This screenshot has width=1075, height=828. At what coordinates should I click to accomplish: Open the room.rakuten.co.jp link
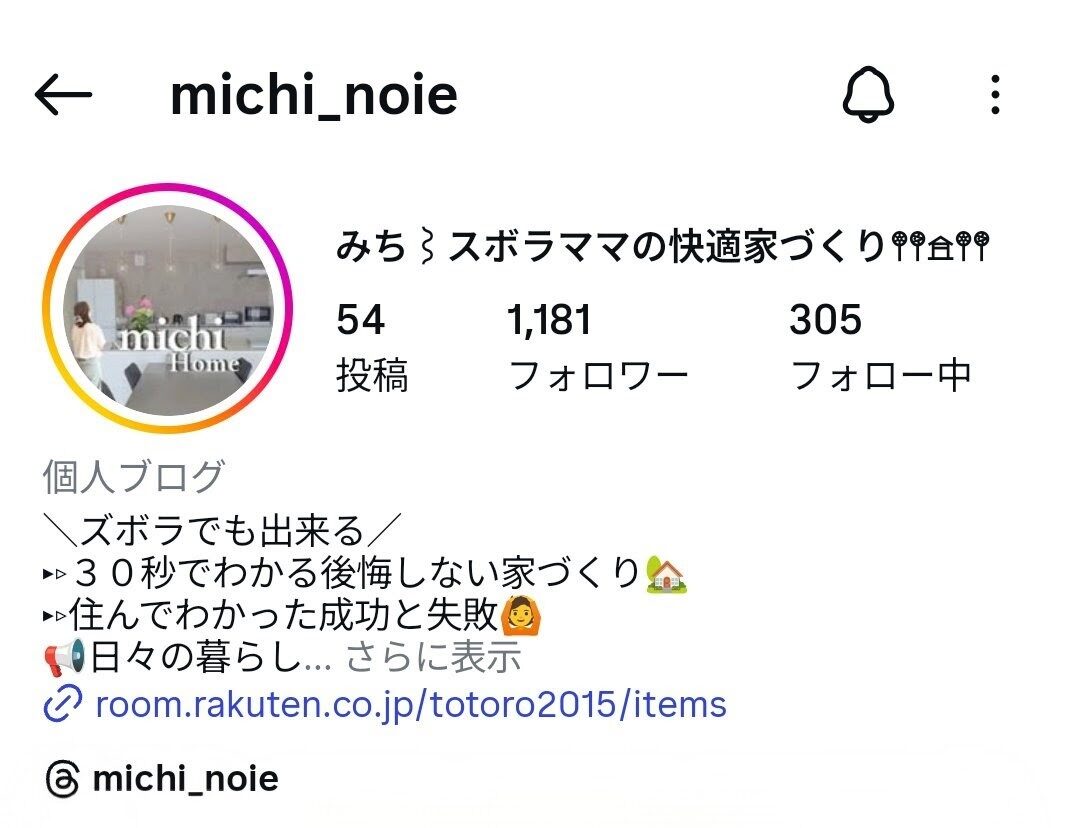pos(410,705)
